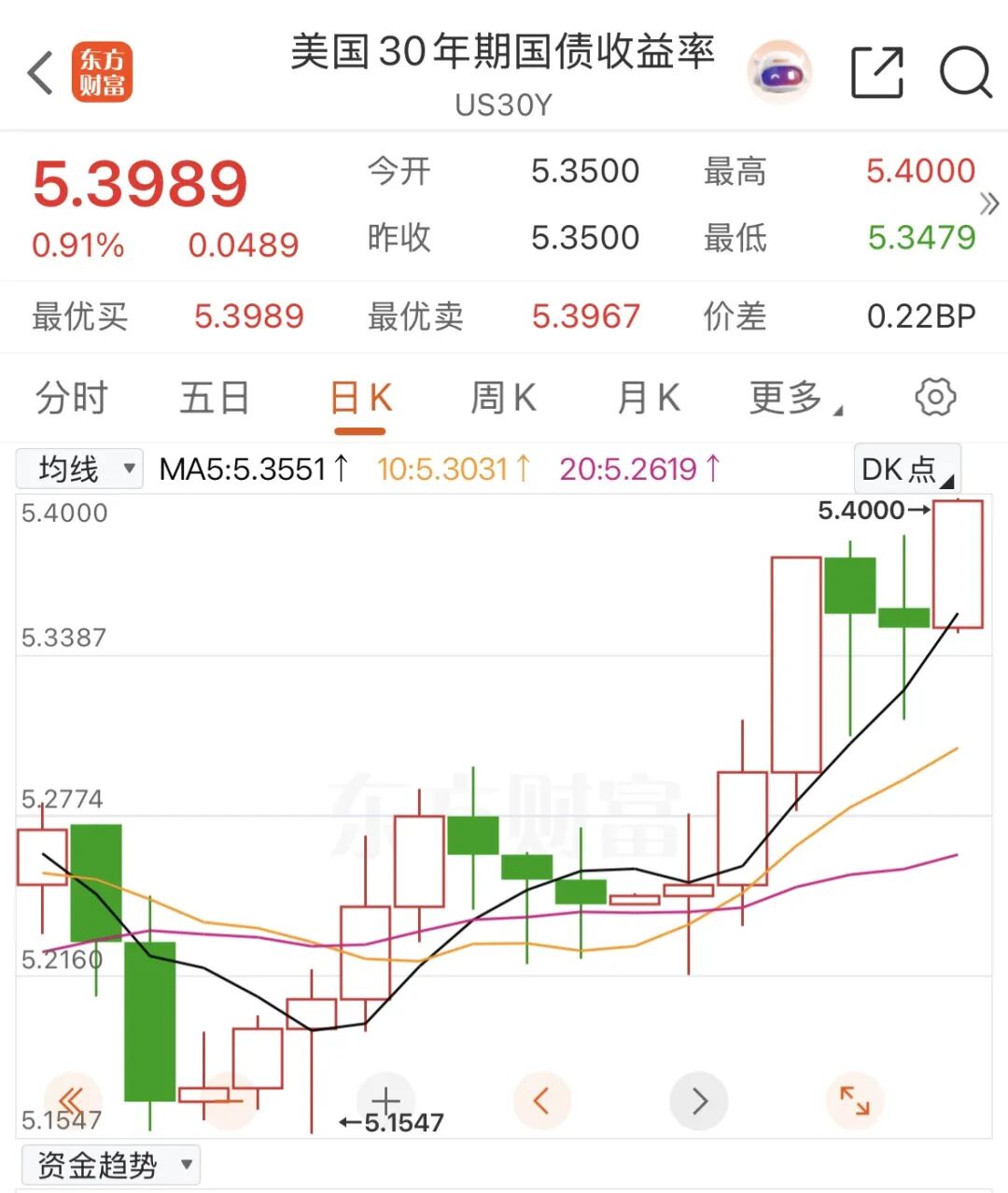
Task: Move the chart one candle right
Action: point(699,1102)
